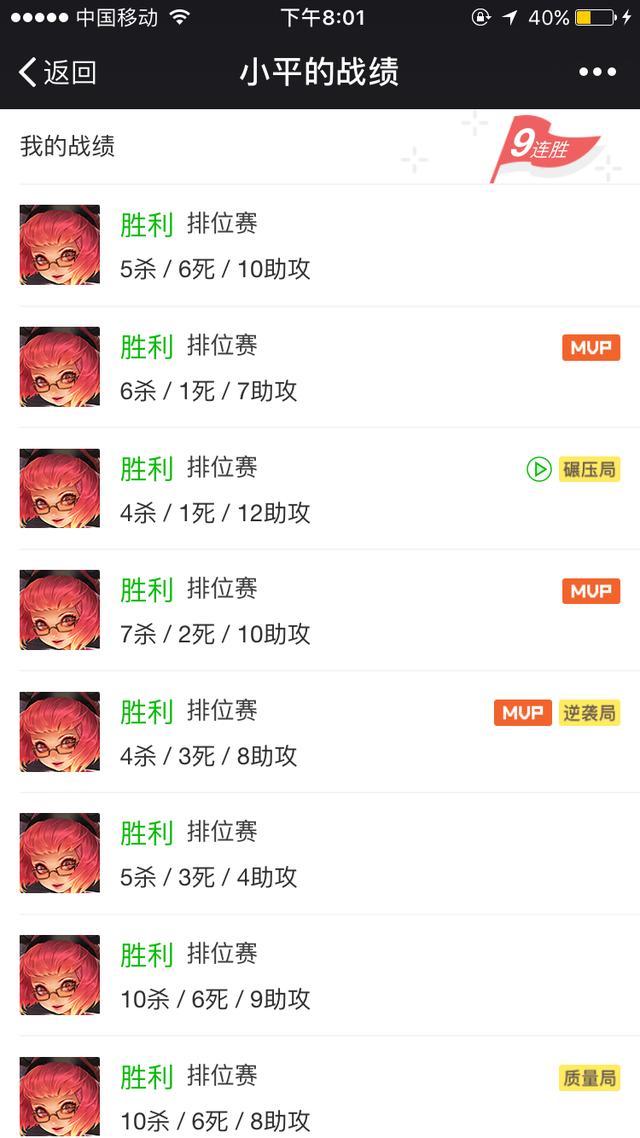Tap the 返回 back button
This screenshot has width=640, height=1138.
click(x=58, y=72)
